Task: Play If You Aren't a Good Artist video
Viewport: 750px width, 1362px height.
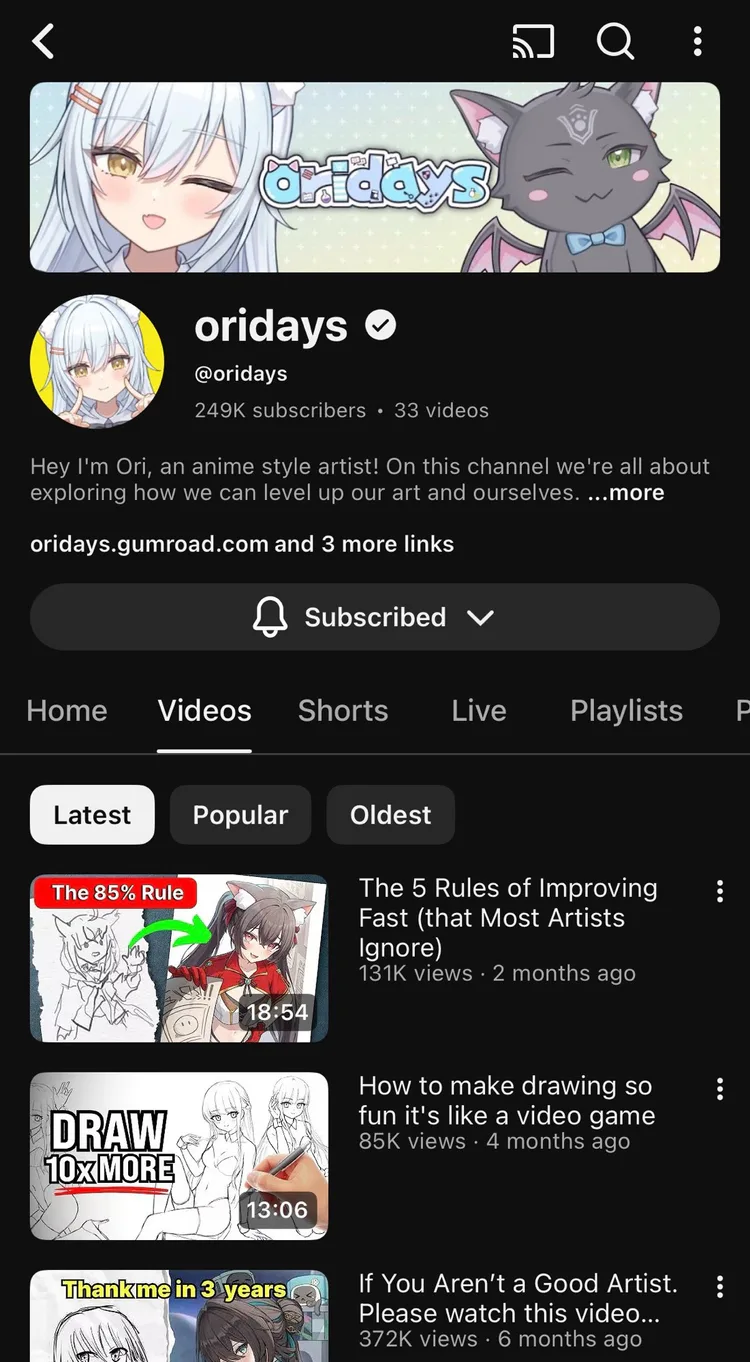Action: tap(179, 1316)
